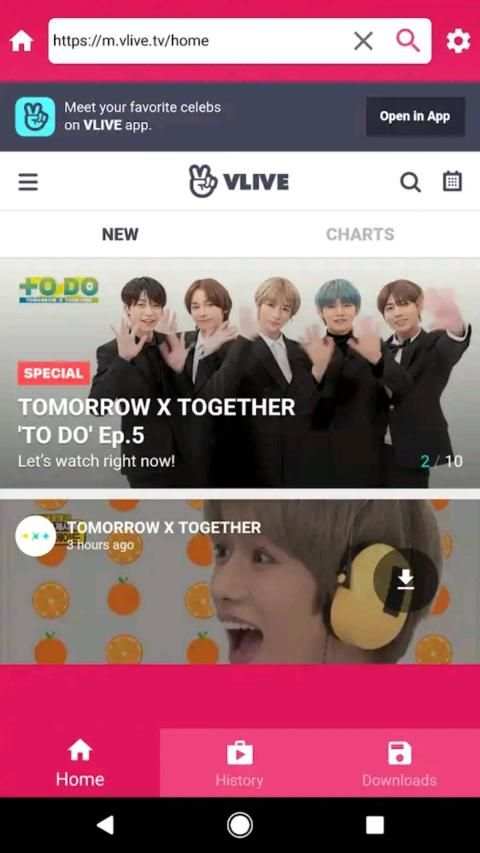The image size is (480, 853).
Task: Open TOMORROW X TOGETHER video from 3 hours ago
Action: click(x=240, y=582)
